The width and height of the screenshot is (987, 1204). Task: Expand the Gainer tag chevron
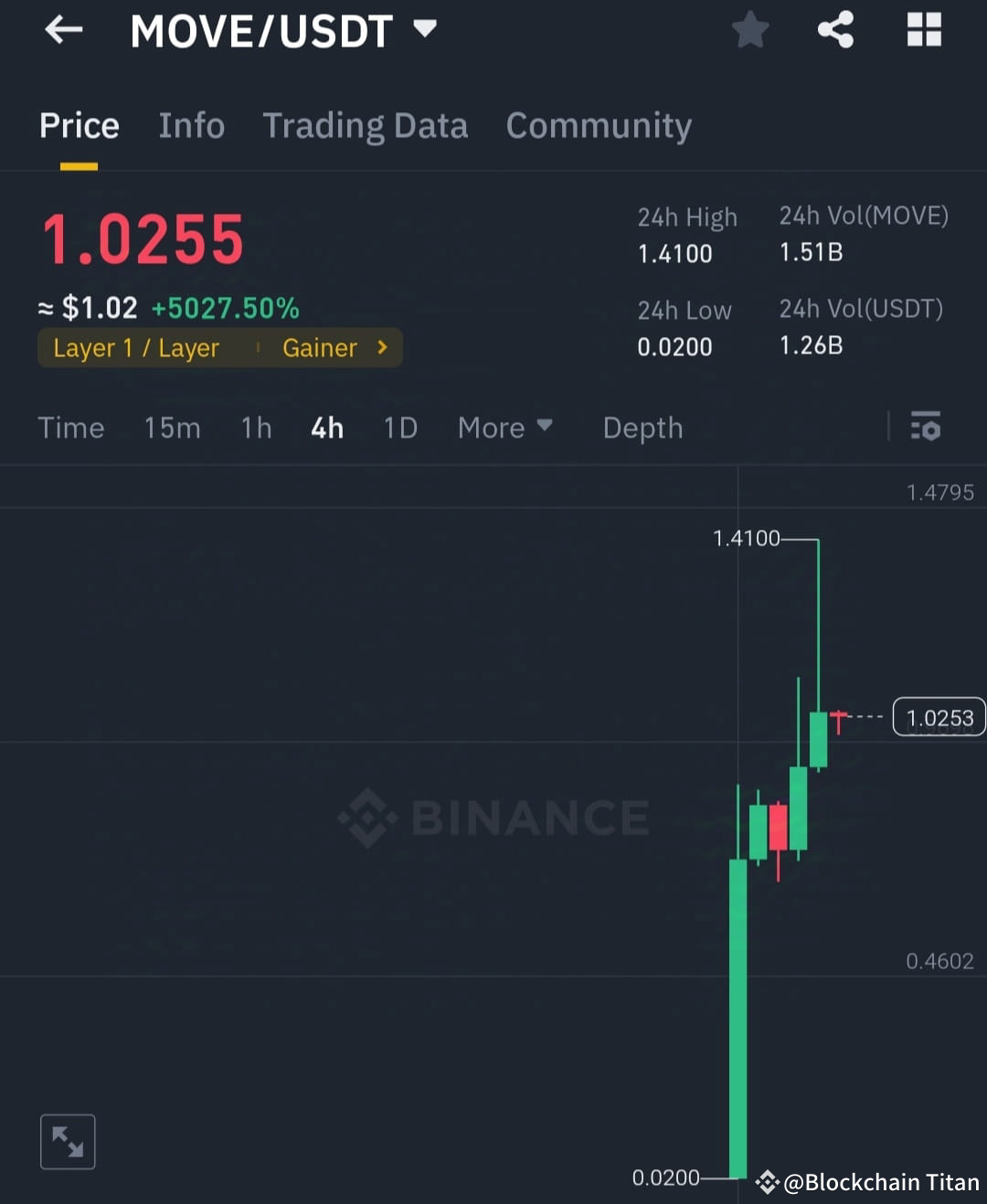(380, 347)
